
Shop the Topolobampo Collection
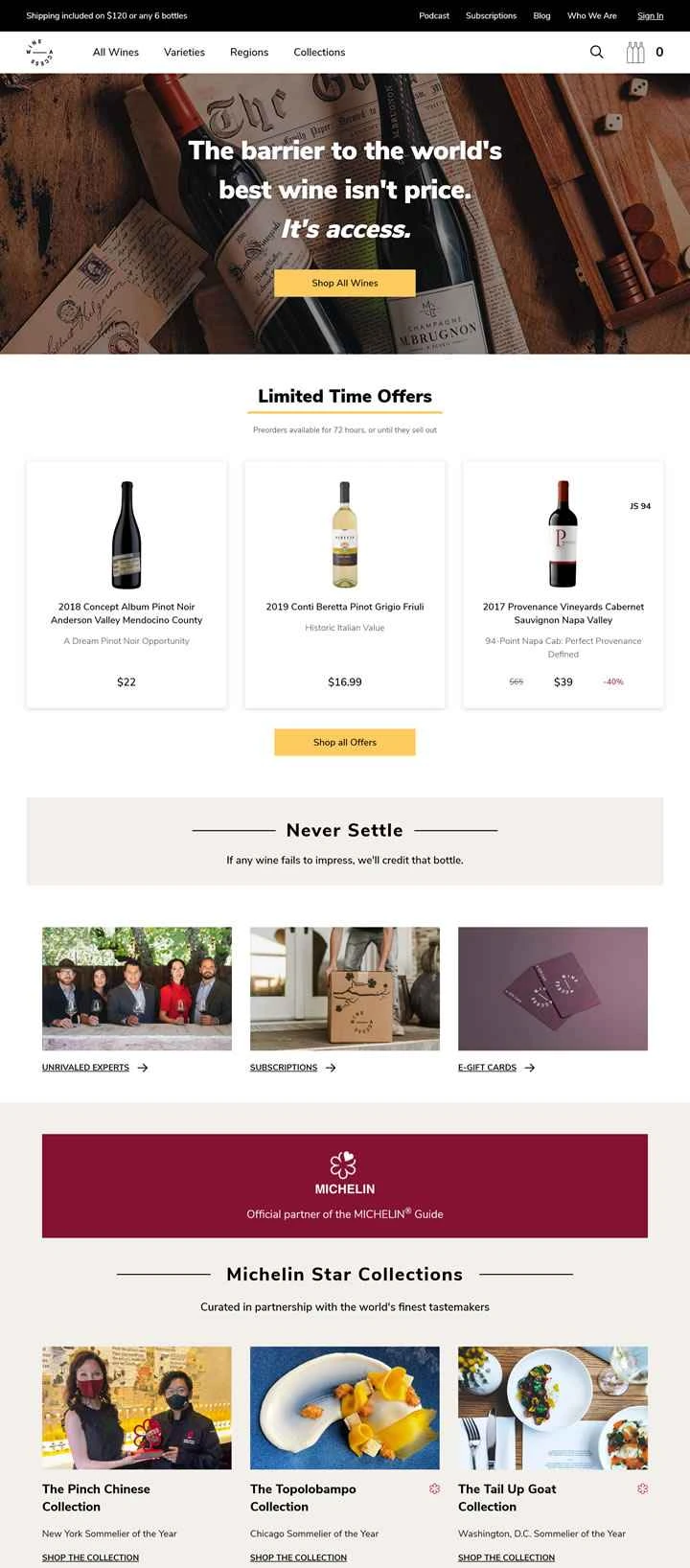(x=298, y=1556)
